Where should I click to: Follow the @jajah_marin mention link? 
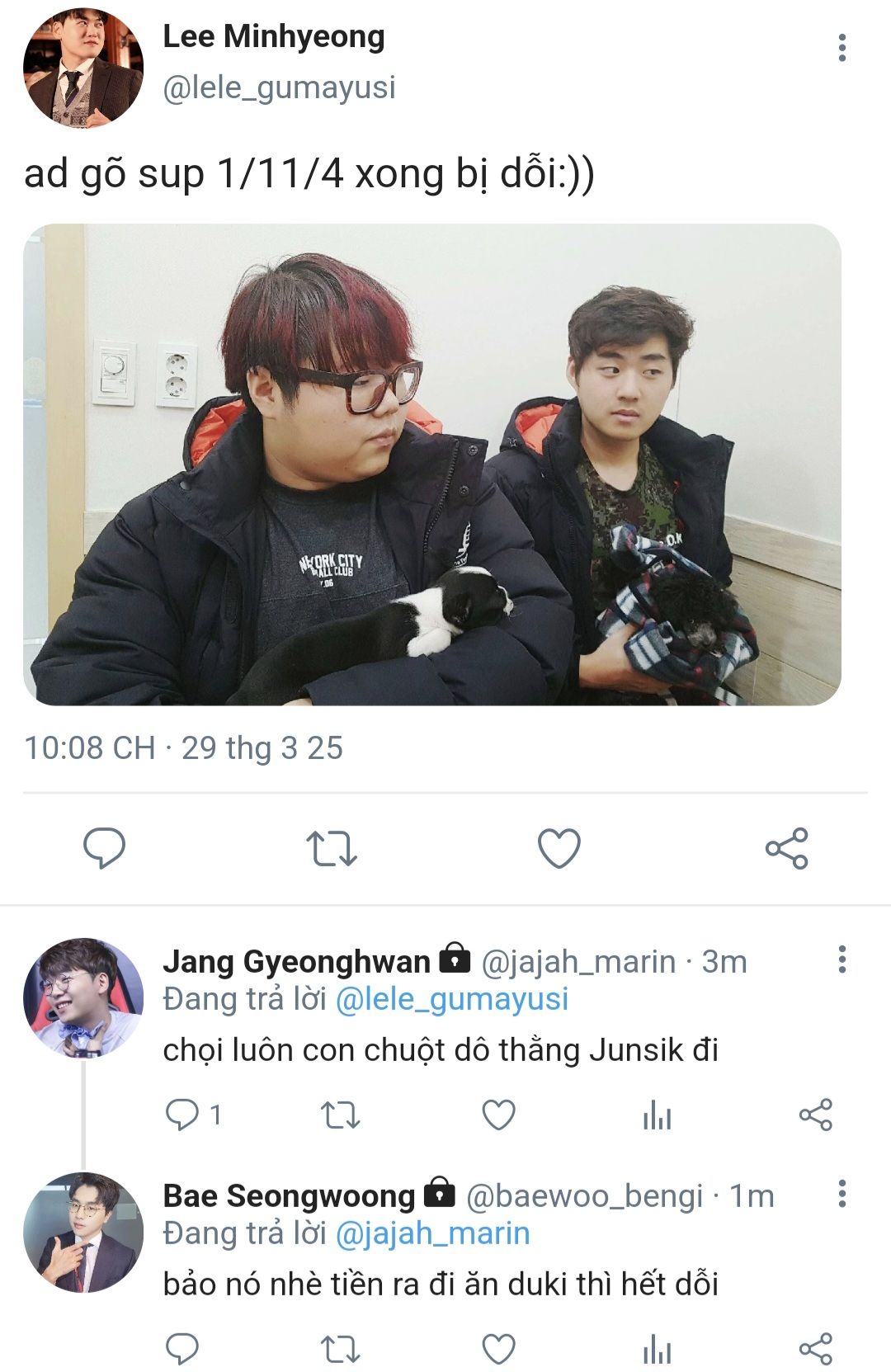coord(432,1233)
